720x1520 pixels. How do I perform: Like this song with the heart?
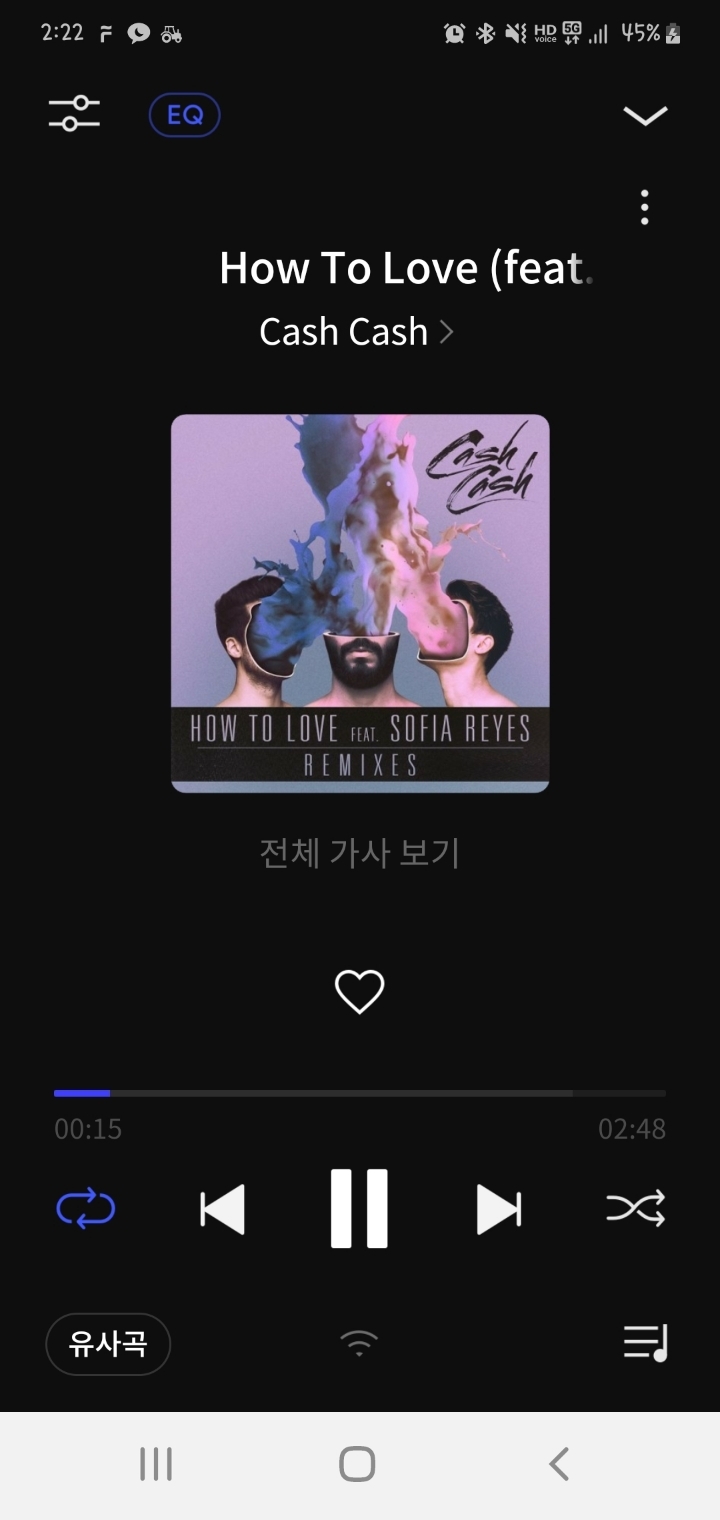point(359,992)
